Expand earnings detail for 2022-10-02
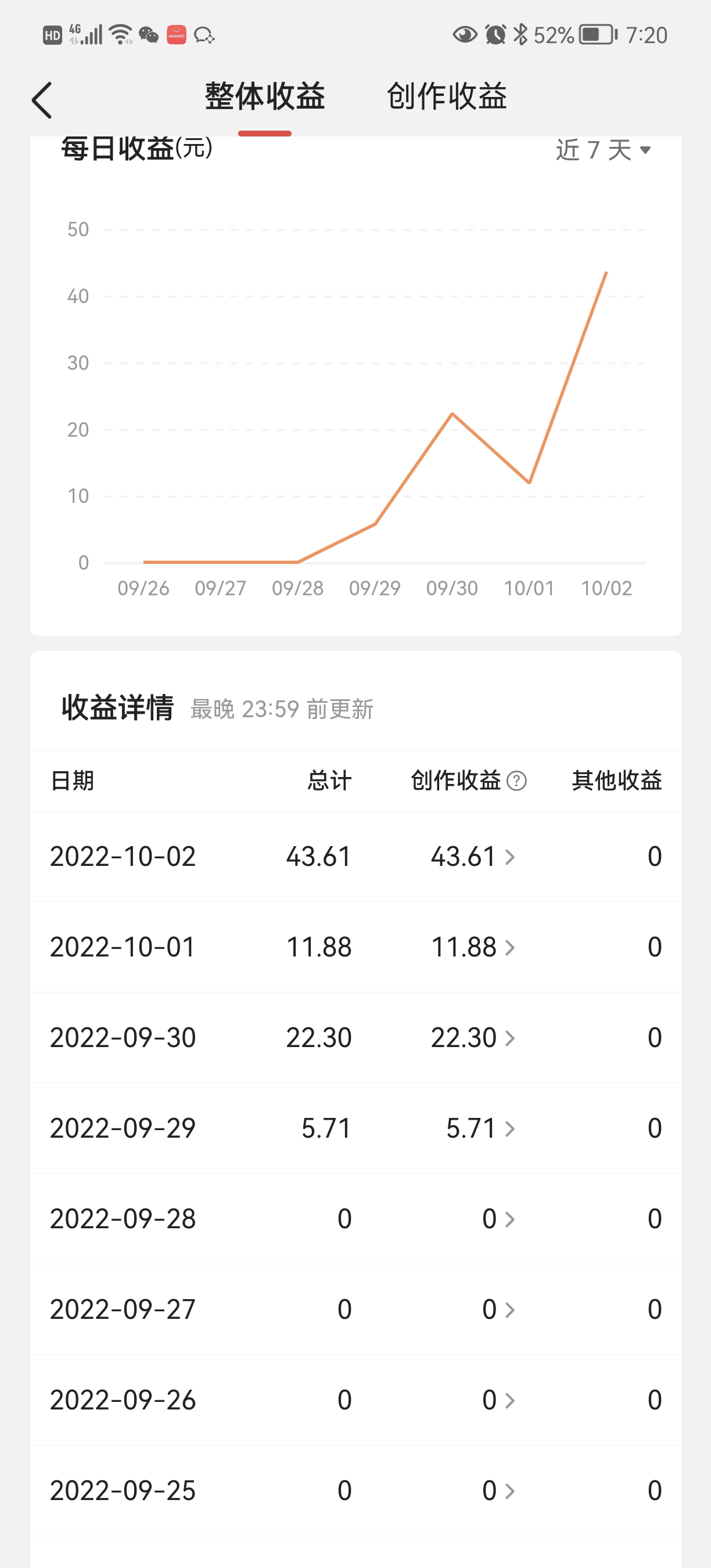The width and height of the screenshot is (711, 1568). tap(510, 856)
